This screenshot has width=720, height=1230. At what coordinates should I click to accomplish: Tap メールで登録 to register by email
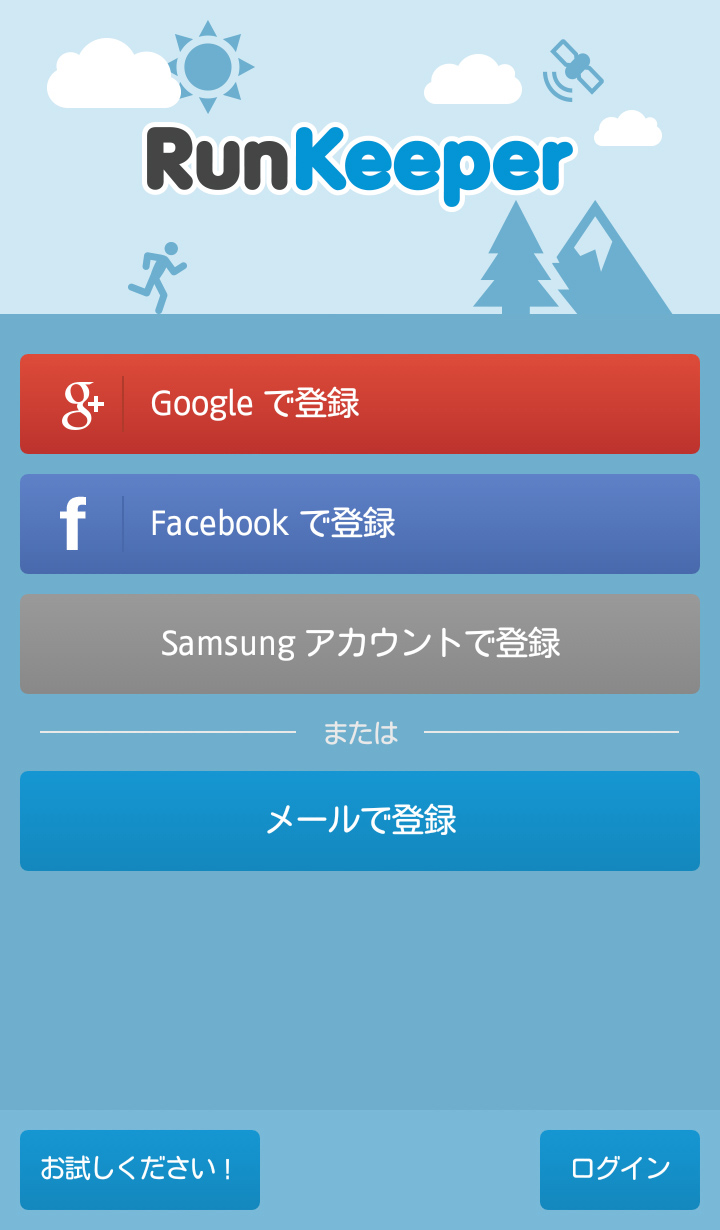click(360, 821)
